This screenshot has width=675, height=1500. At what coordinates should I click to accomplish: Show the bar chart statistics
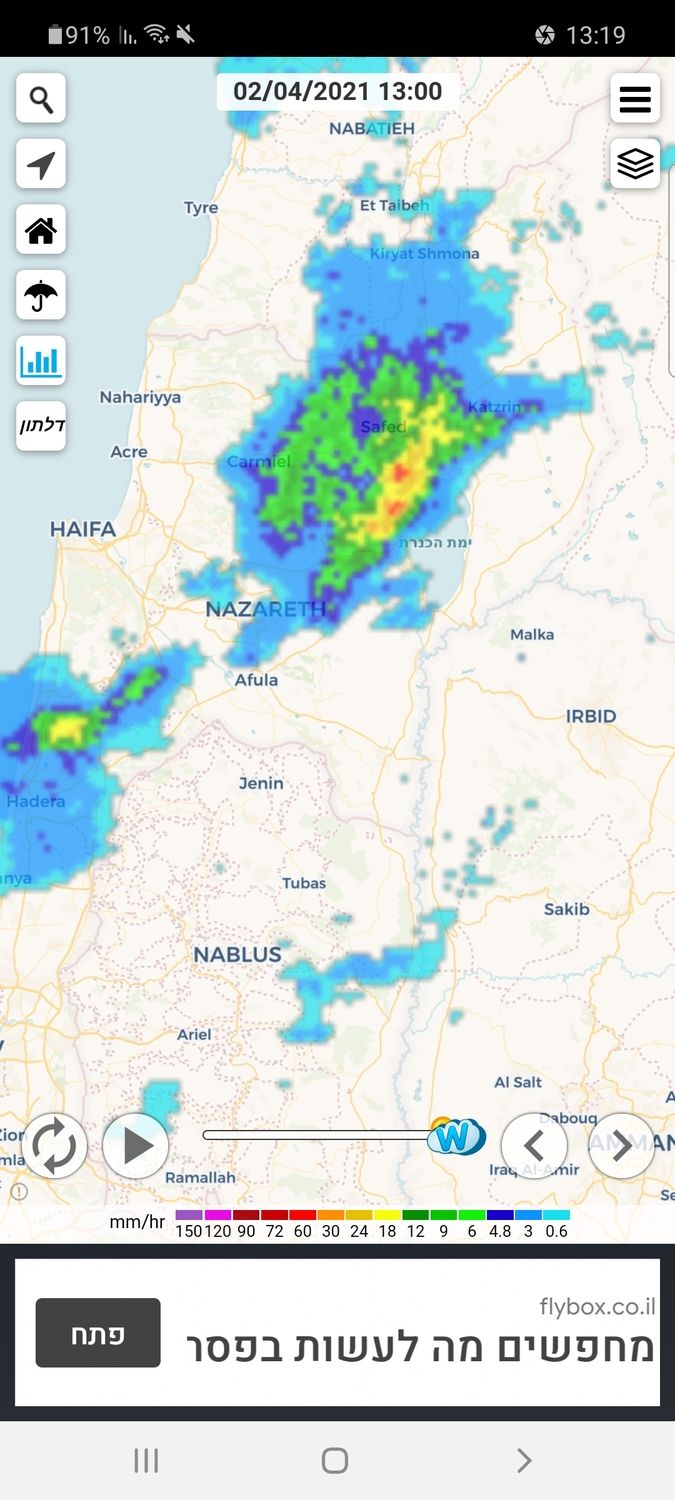point(41,360)
